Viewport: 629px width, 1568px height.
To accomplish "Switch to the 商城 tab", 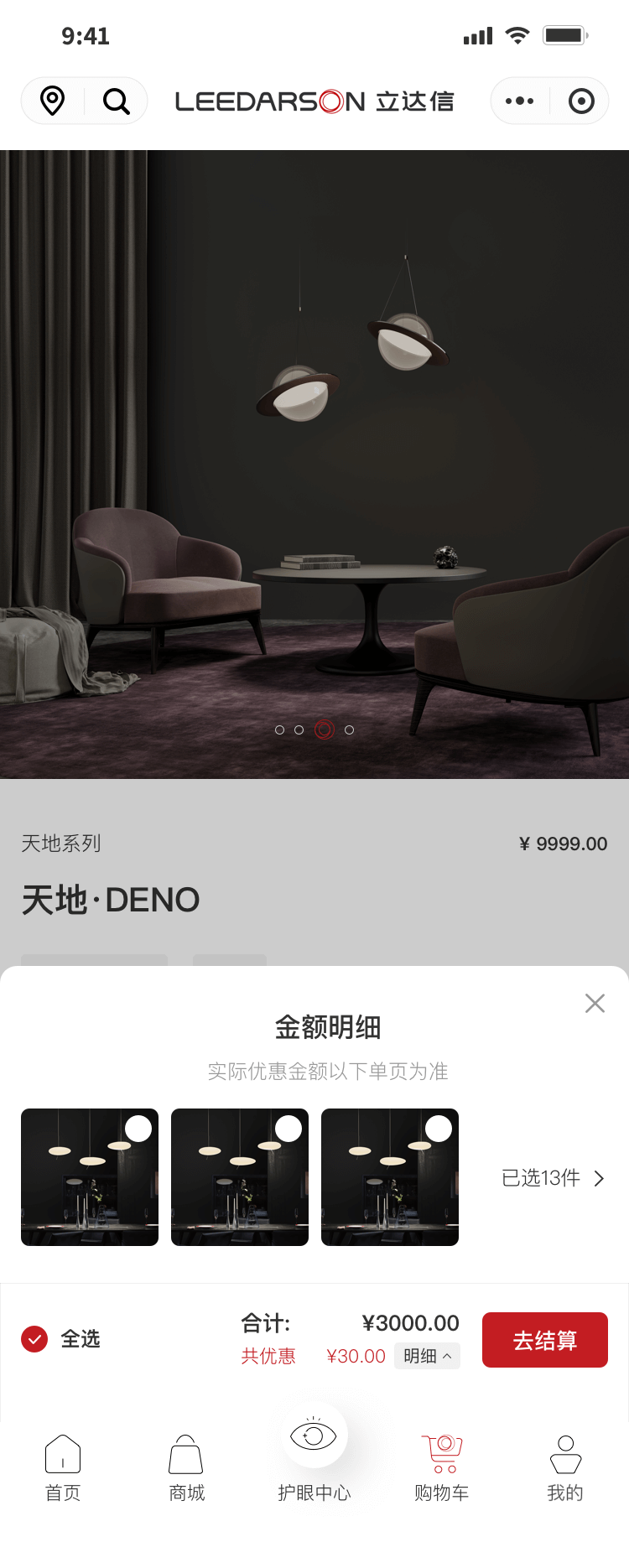I will click(186, 1467).
